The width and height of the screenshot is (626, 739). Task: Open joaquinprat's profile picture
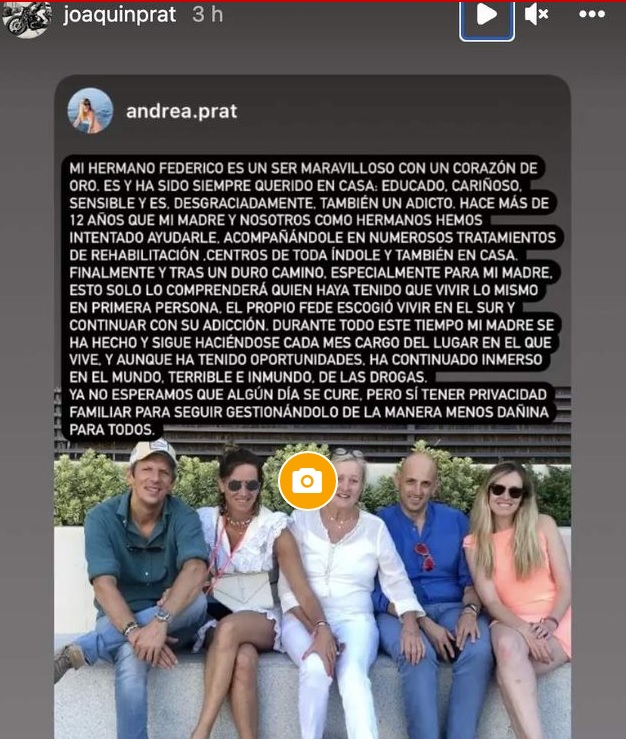click(26, 17)
